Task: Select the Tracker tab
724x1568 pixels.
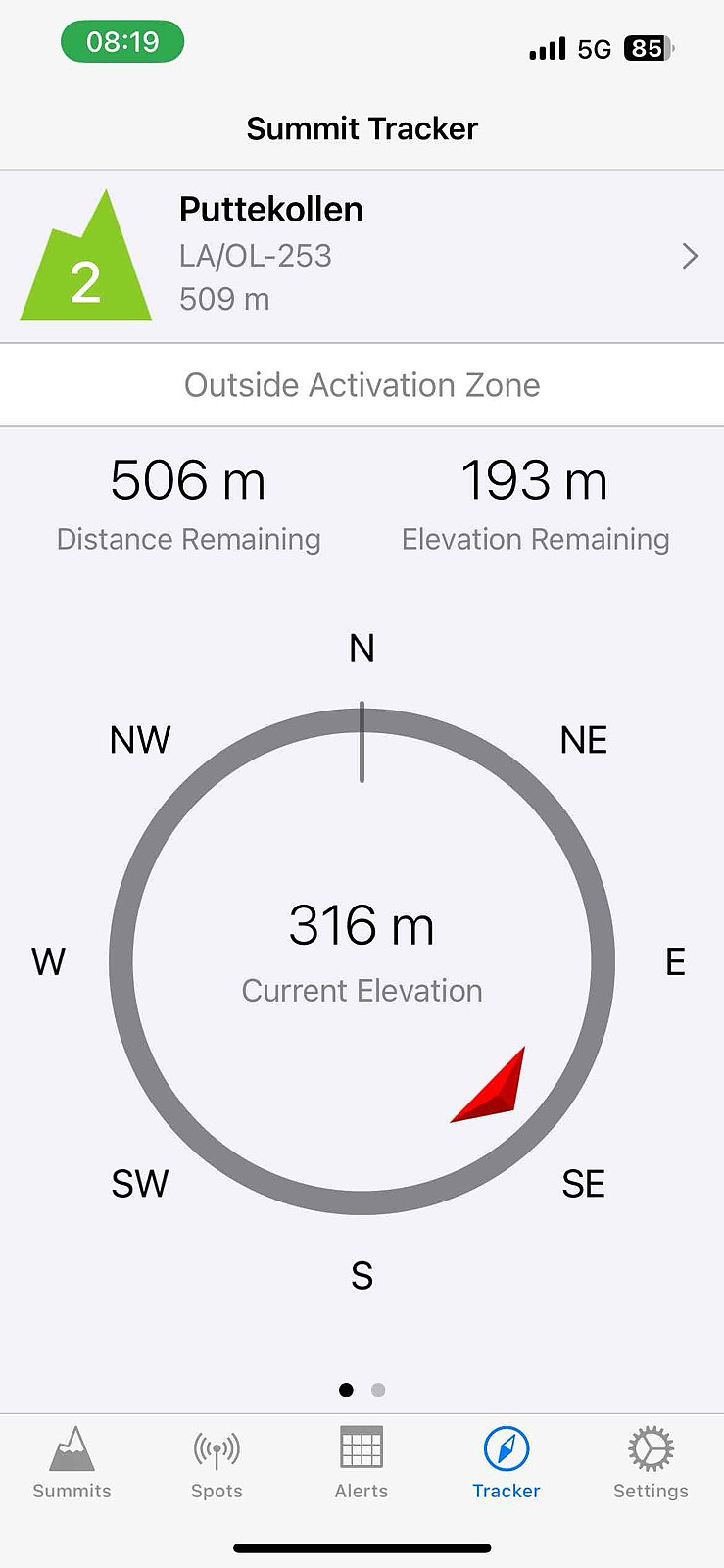Action: pyautogui.click(x=507, y=1463)
